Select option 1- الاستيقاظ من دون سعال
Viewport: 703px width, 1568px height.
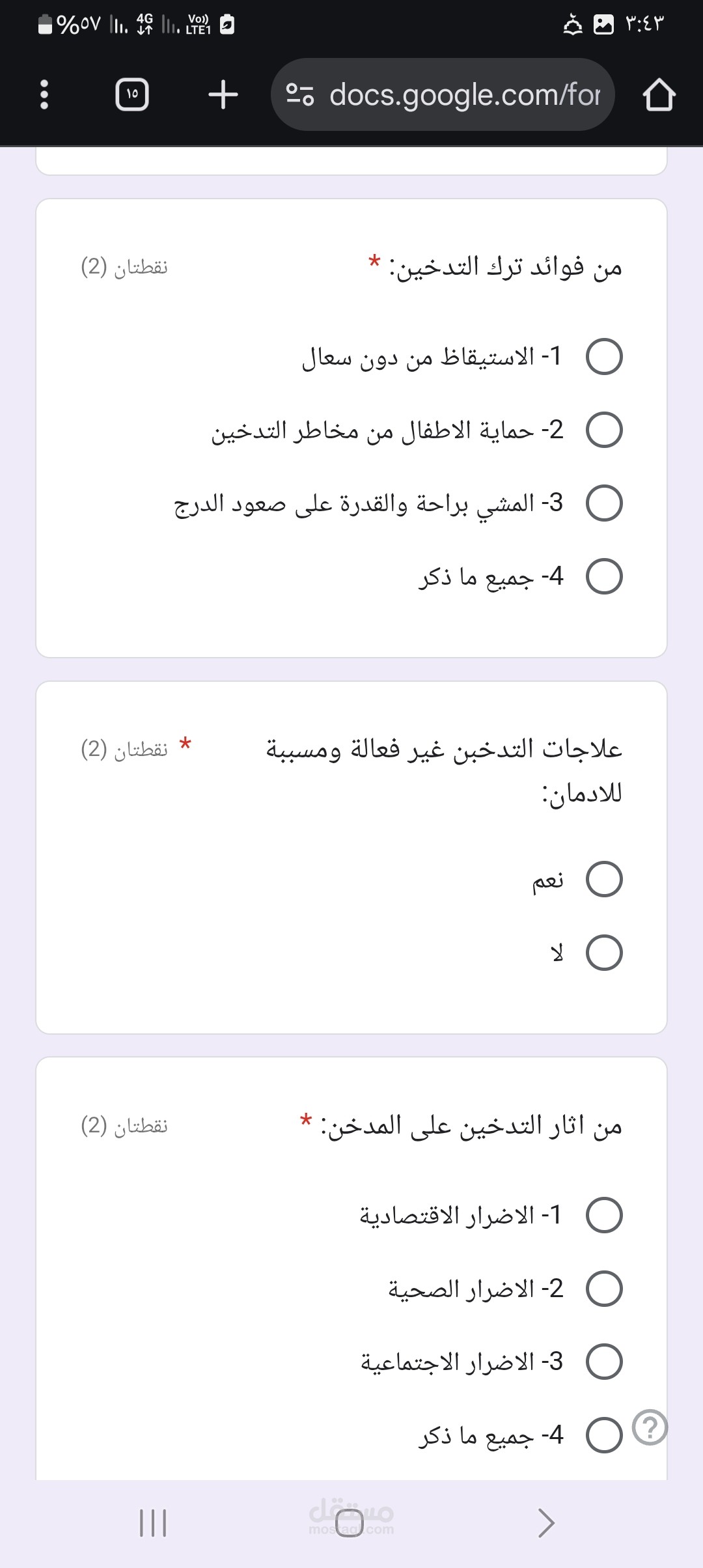(x=604, y=357)
